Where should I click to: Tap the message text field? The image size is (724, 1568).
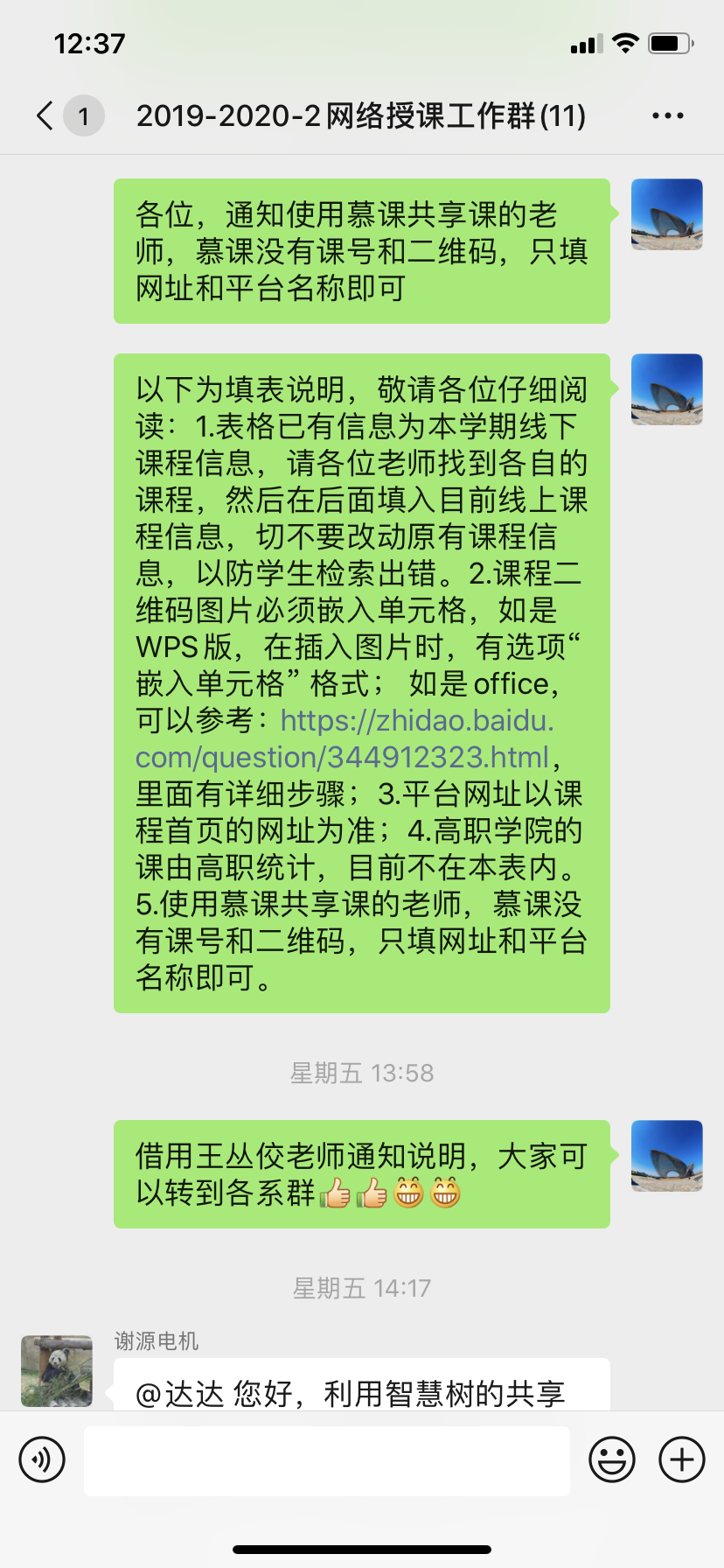tap(326, 1460)
